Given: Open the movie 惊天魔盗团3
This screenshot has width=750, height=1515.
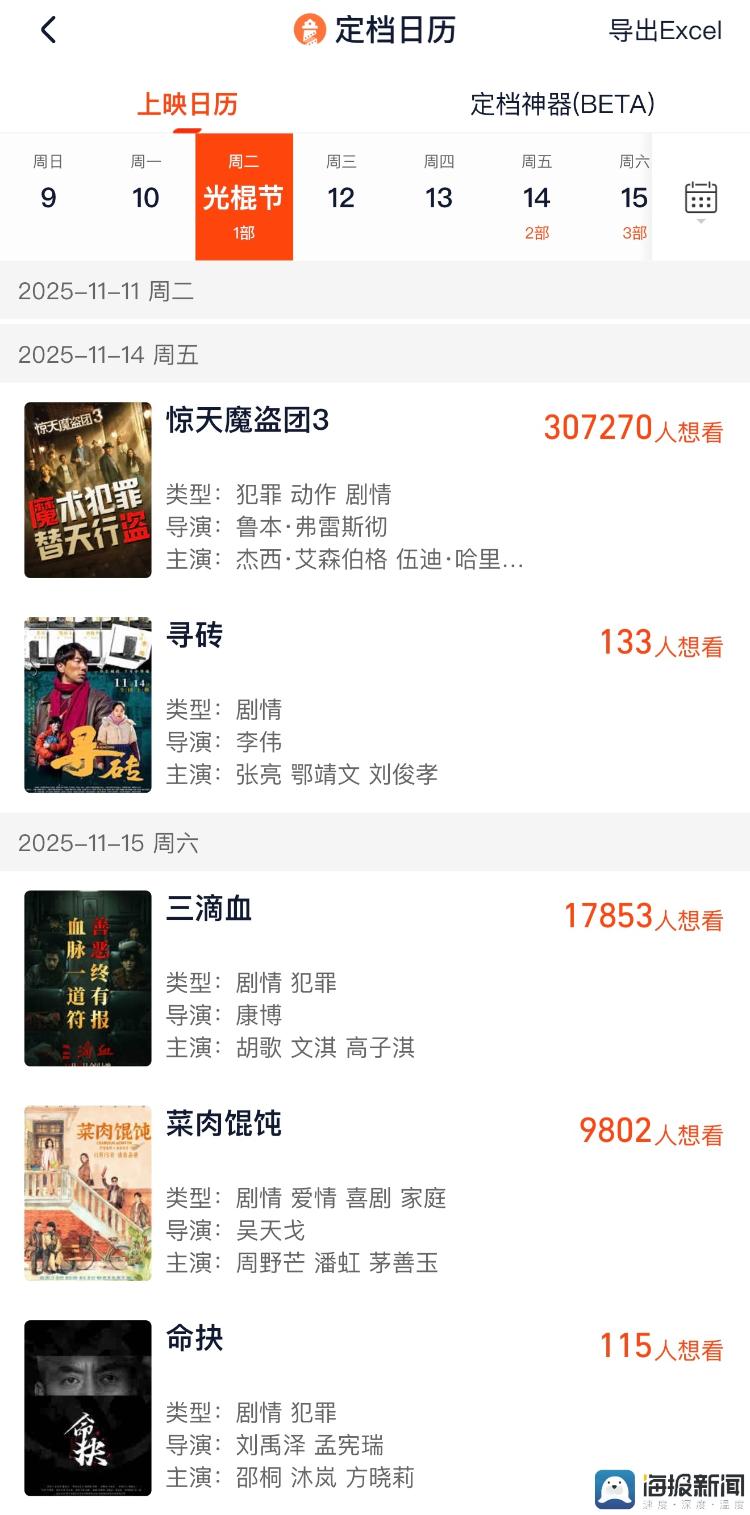Looking at the screenshot, I should pyautogui.click(x=247, y=421).
